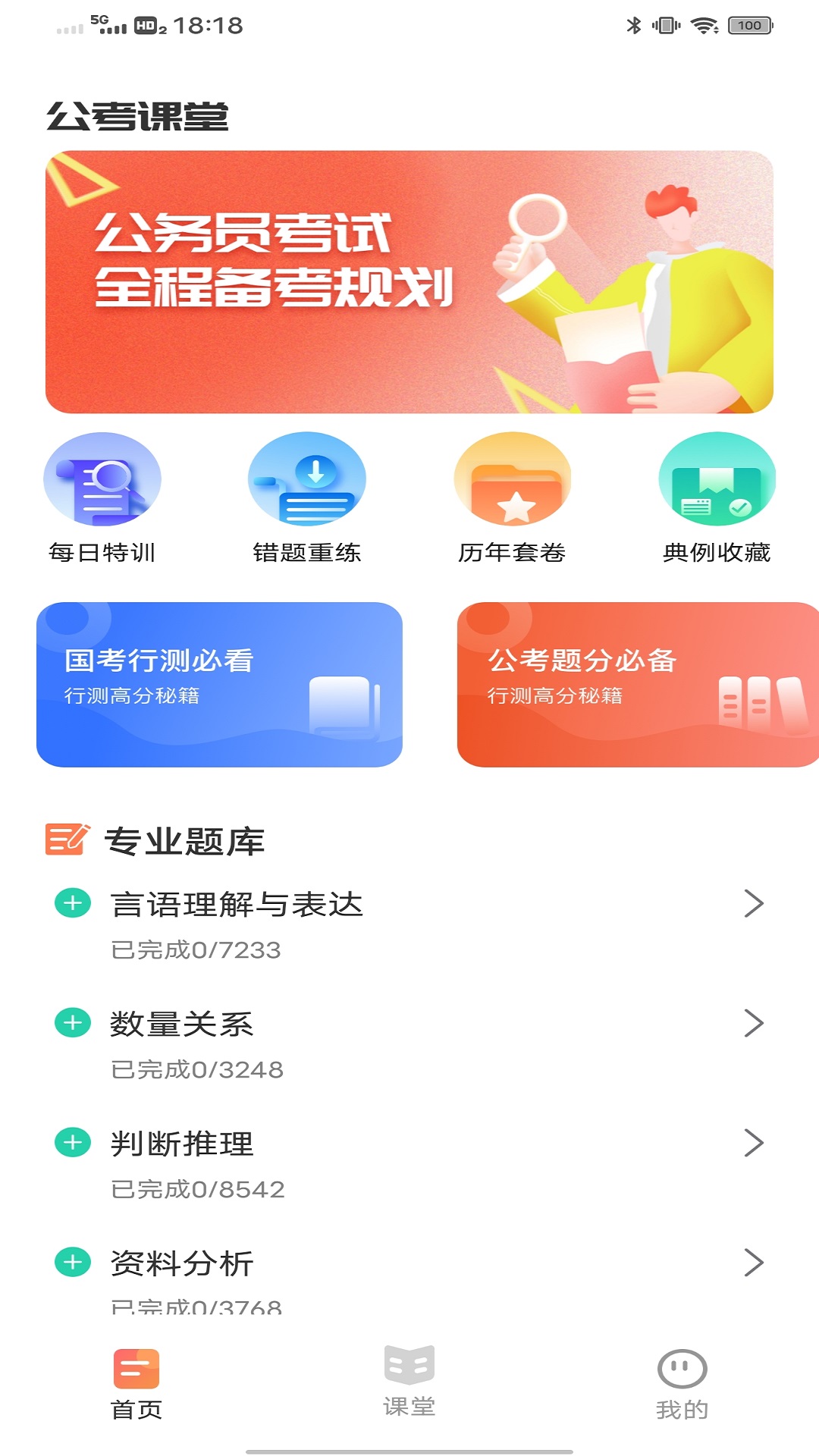Open the 国考行测必看 card
Viewport: 819px width, 1456px height.
(x=219, y=684)
